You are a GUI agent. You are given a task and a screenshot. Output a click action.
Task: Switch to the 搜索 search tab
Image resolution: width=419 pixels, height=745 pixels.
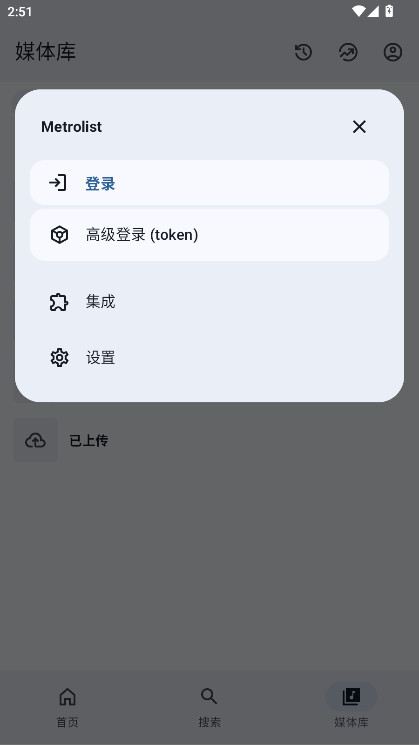click(210, 707)
